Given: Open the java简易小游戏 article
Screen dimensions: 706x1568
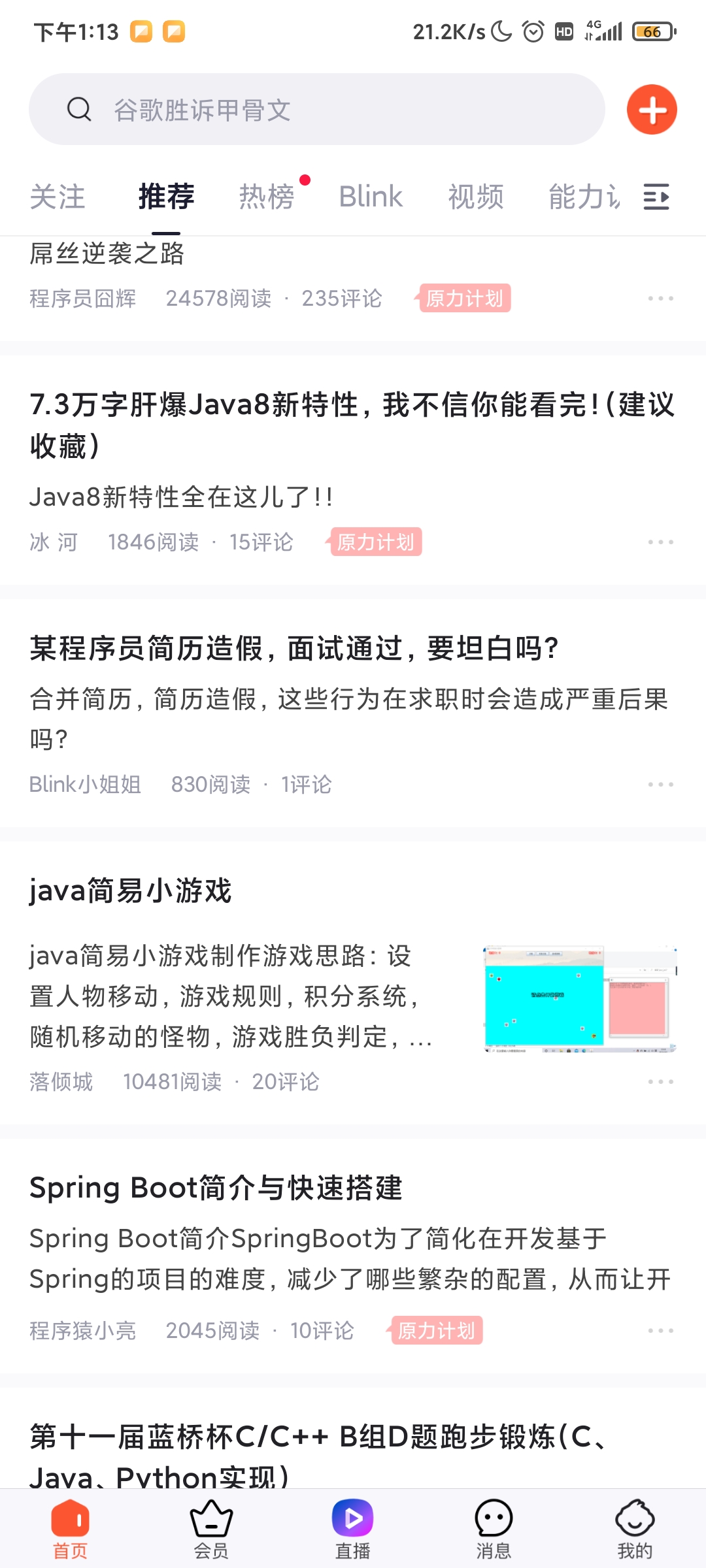Looking at the screenshot, I should (x=131, y=890).
